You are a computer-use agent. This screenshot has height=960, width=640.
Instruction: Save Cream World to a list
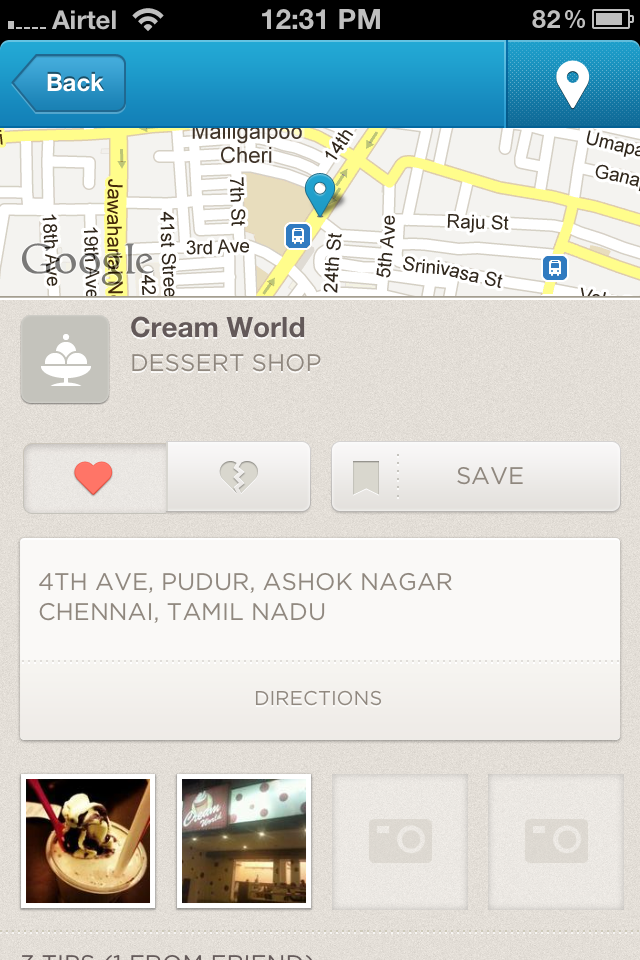(x=476, y=477)
